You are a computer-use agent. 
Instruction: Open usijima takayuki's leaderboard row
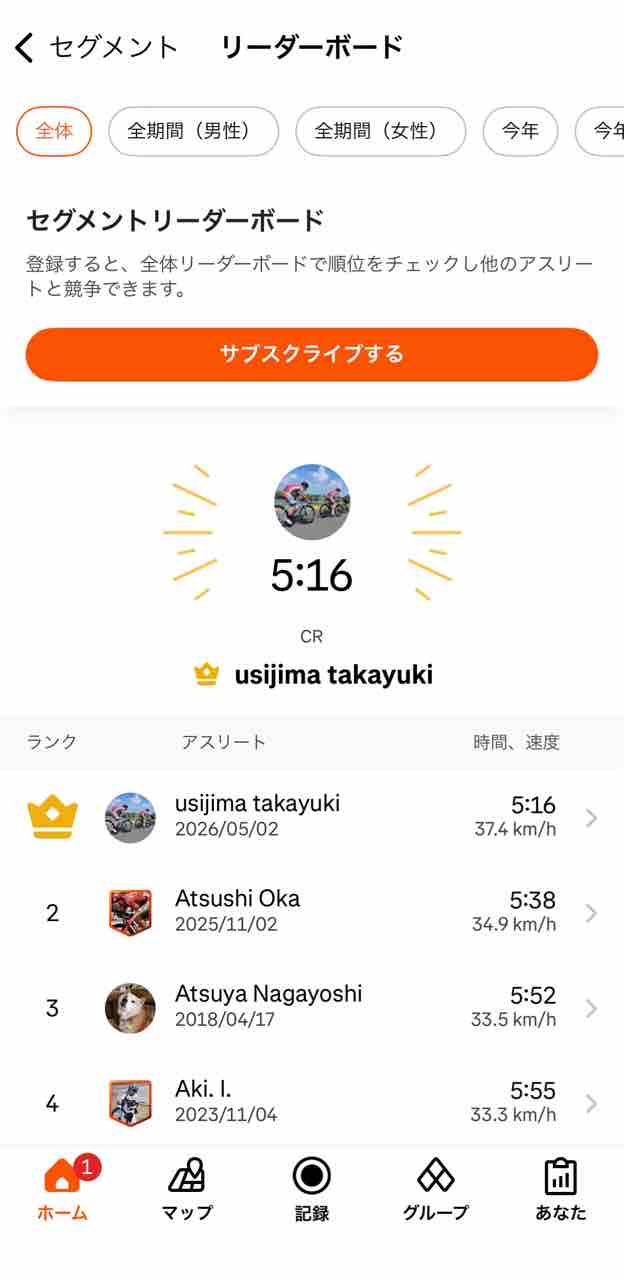click(312, 817)
